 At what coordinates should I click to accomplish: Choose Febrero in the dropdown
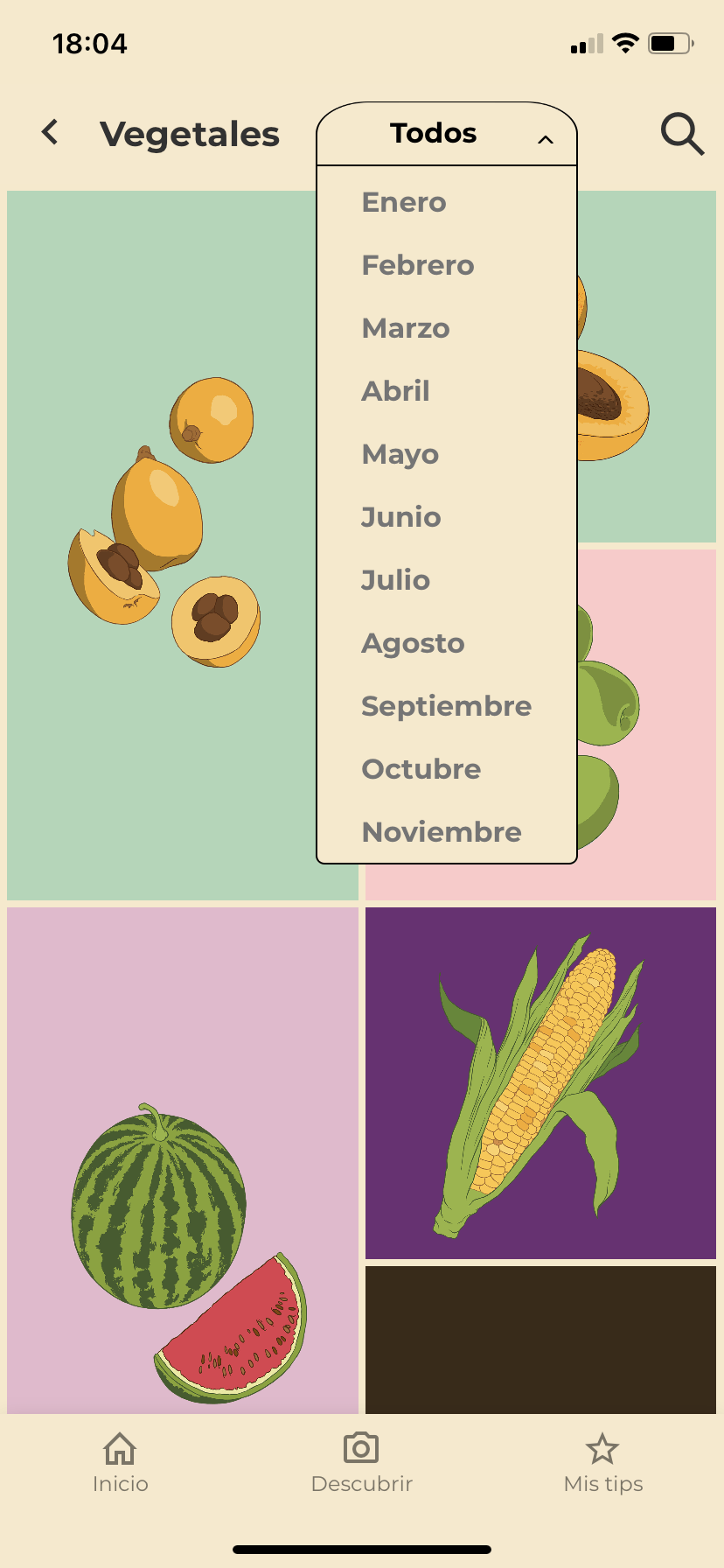418,265
